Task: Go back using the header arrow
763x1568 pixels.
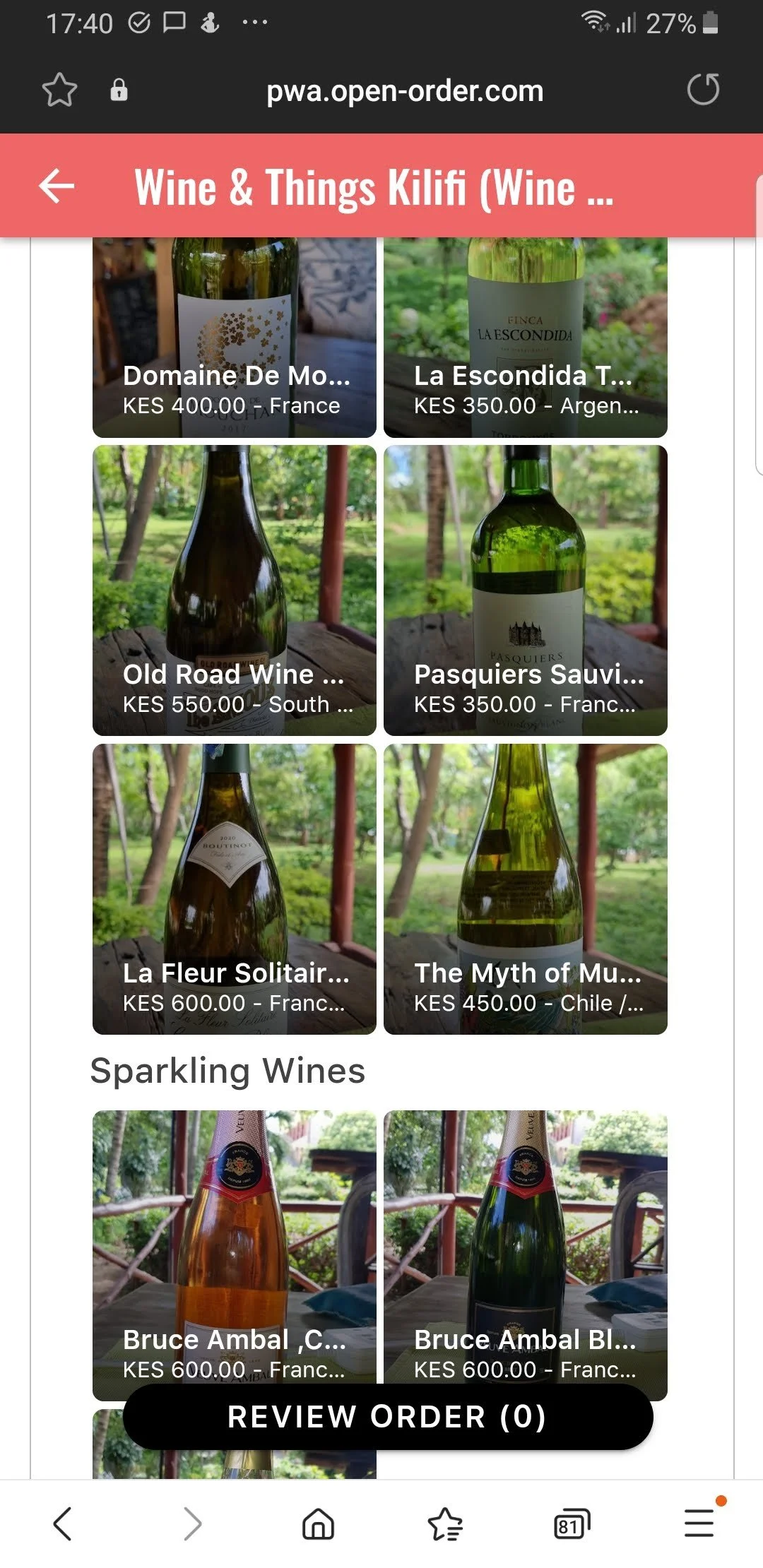Action: tap(57, 186)
